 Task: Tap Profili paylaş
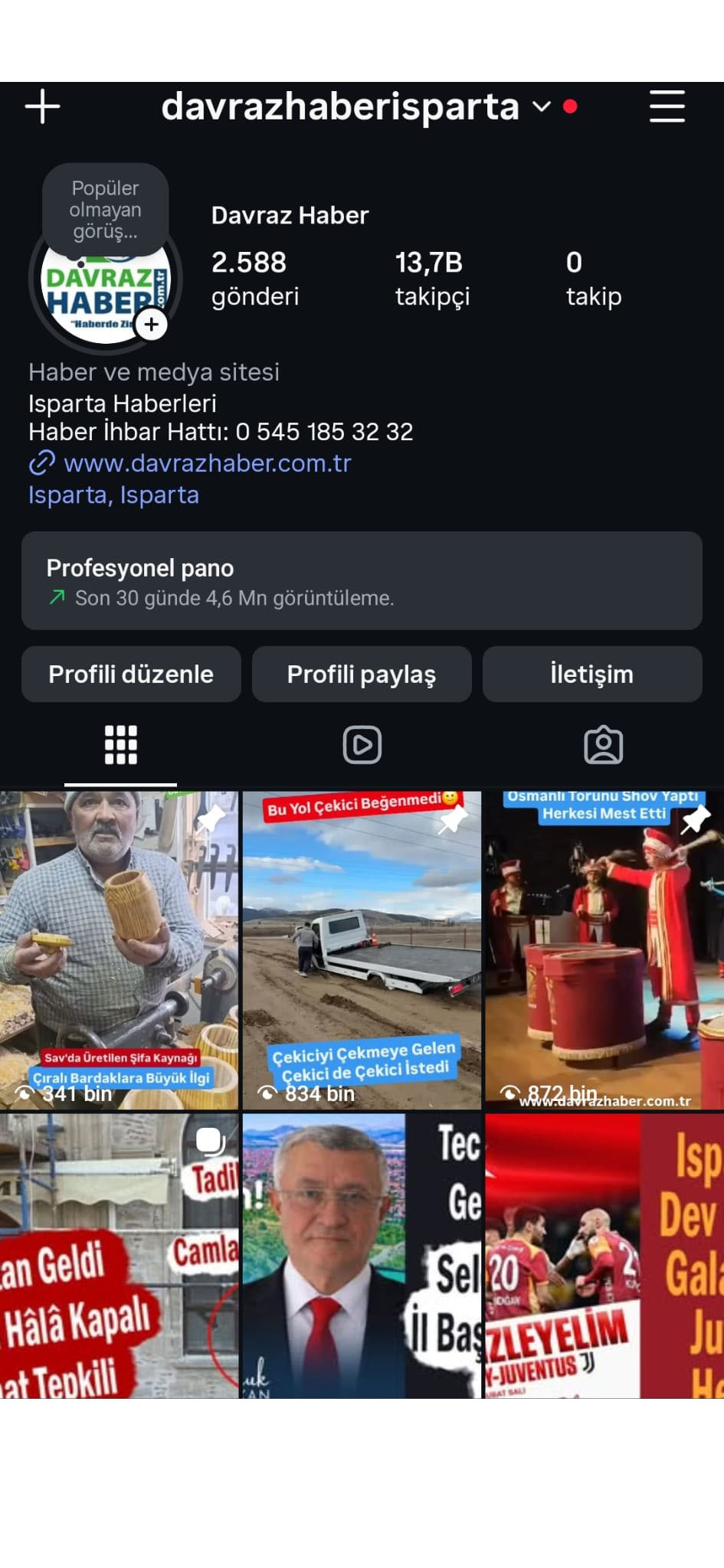[x=362, y=675]
